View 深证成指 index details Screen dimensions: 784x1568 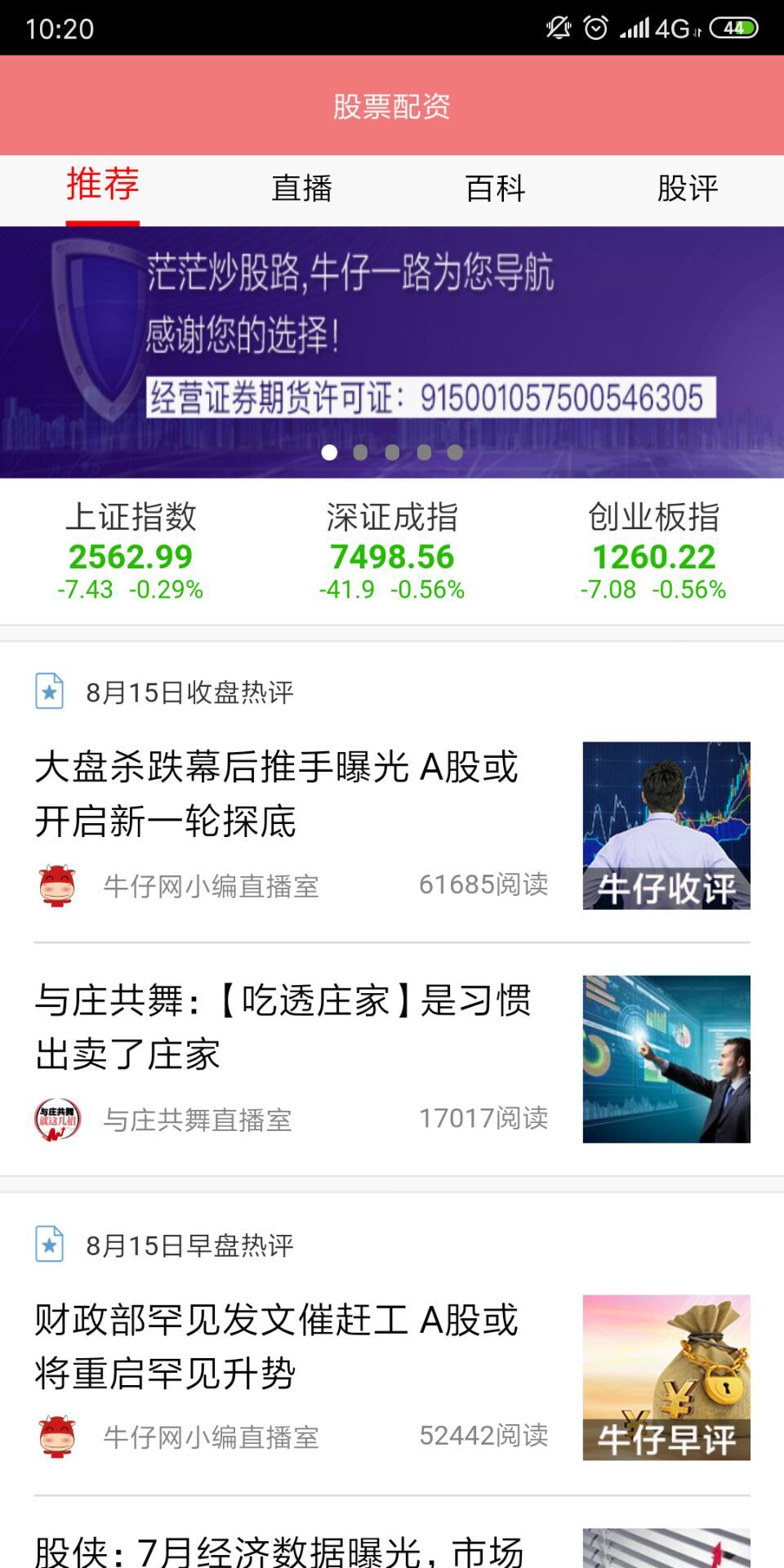click(392, 551)
